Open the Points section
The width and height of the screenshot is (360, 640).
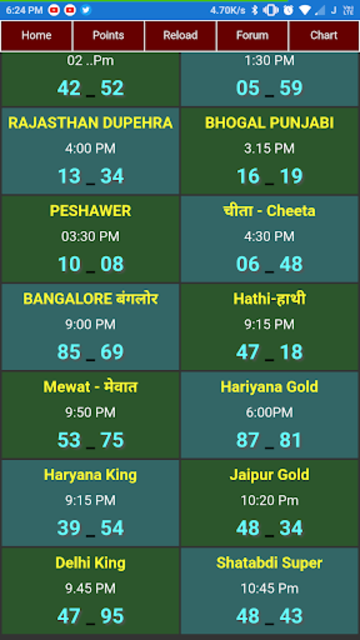(x=108, y=36)
